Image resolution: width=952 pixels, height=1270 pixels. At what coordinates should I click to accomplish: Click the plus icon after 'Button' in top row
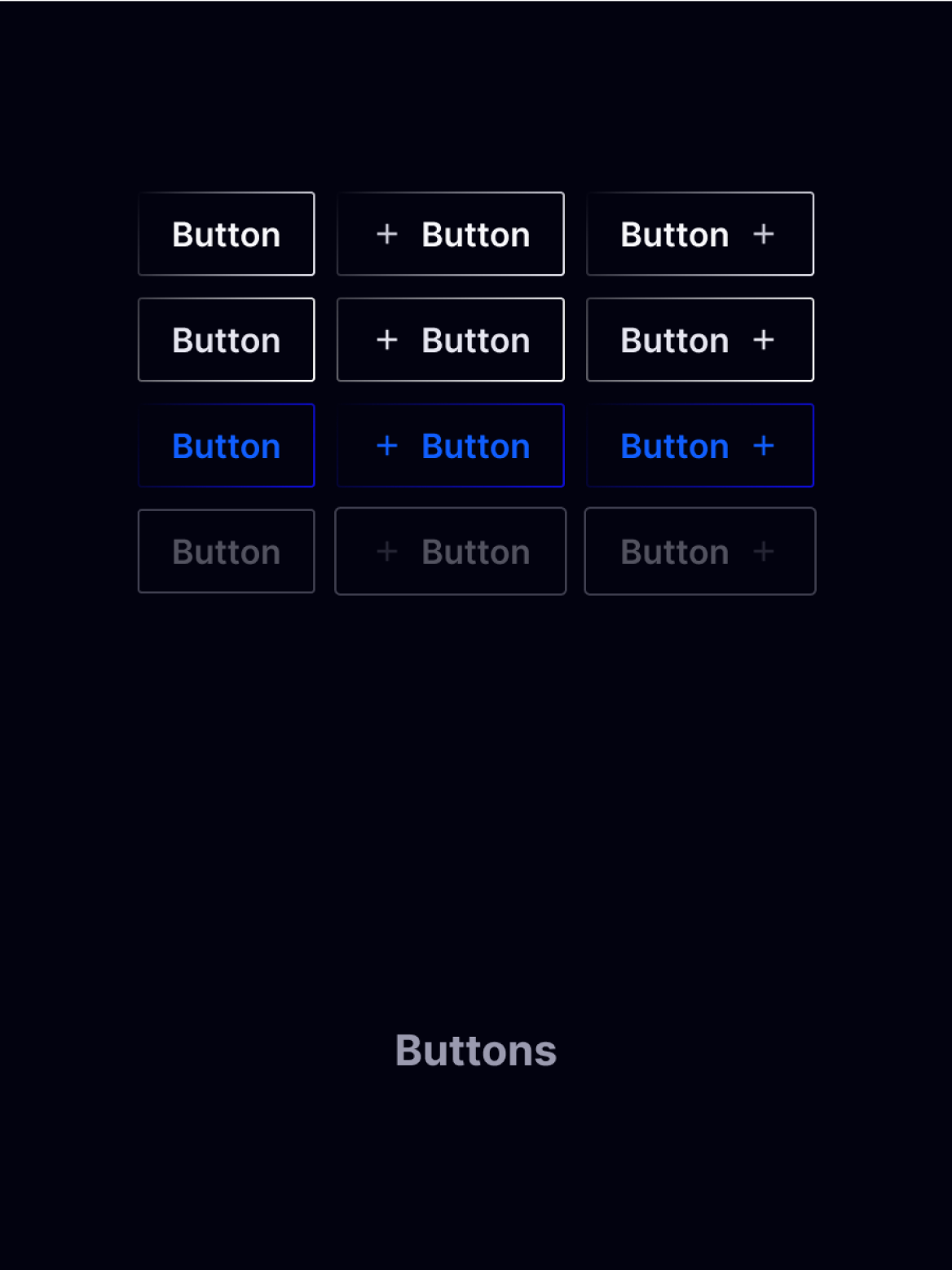[x=764, y=234]
